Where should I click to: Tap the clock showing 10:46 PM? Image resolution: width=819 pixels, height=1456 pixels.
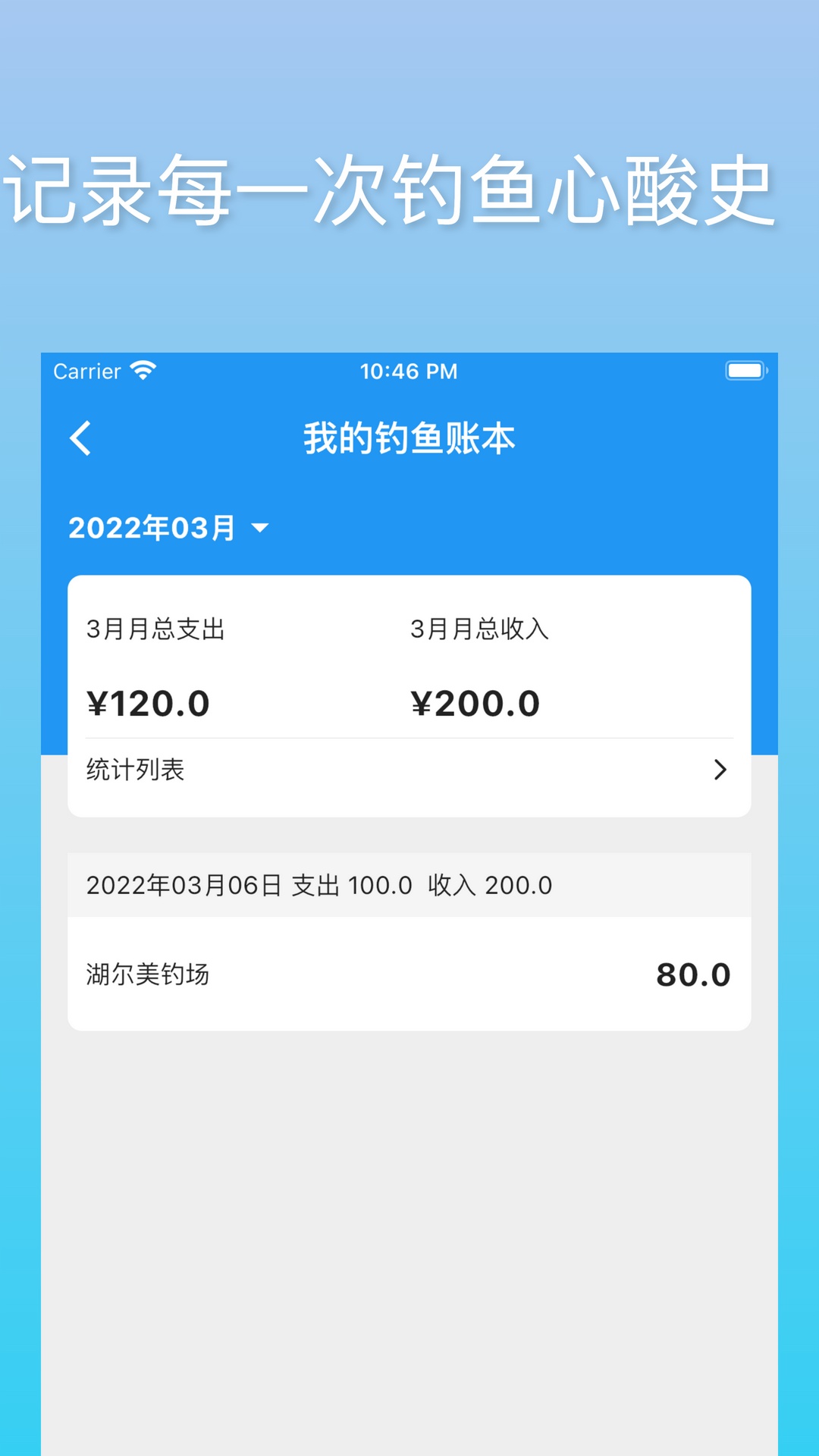point(409,371)
